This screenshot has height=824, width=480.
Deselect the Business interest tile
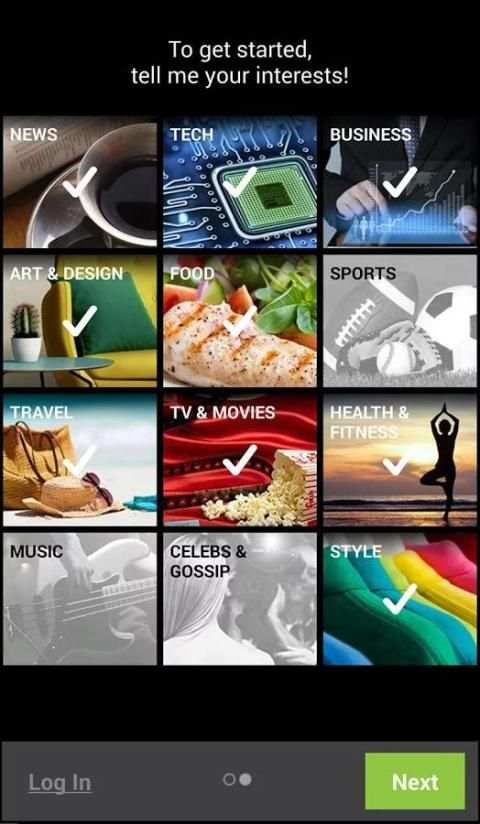[x=400, y=182]
